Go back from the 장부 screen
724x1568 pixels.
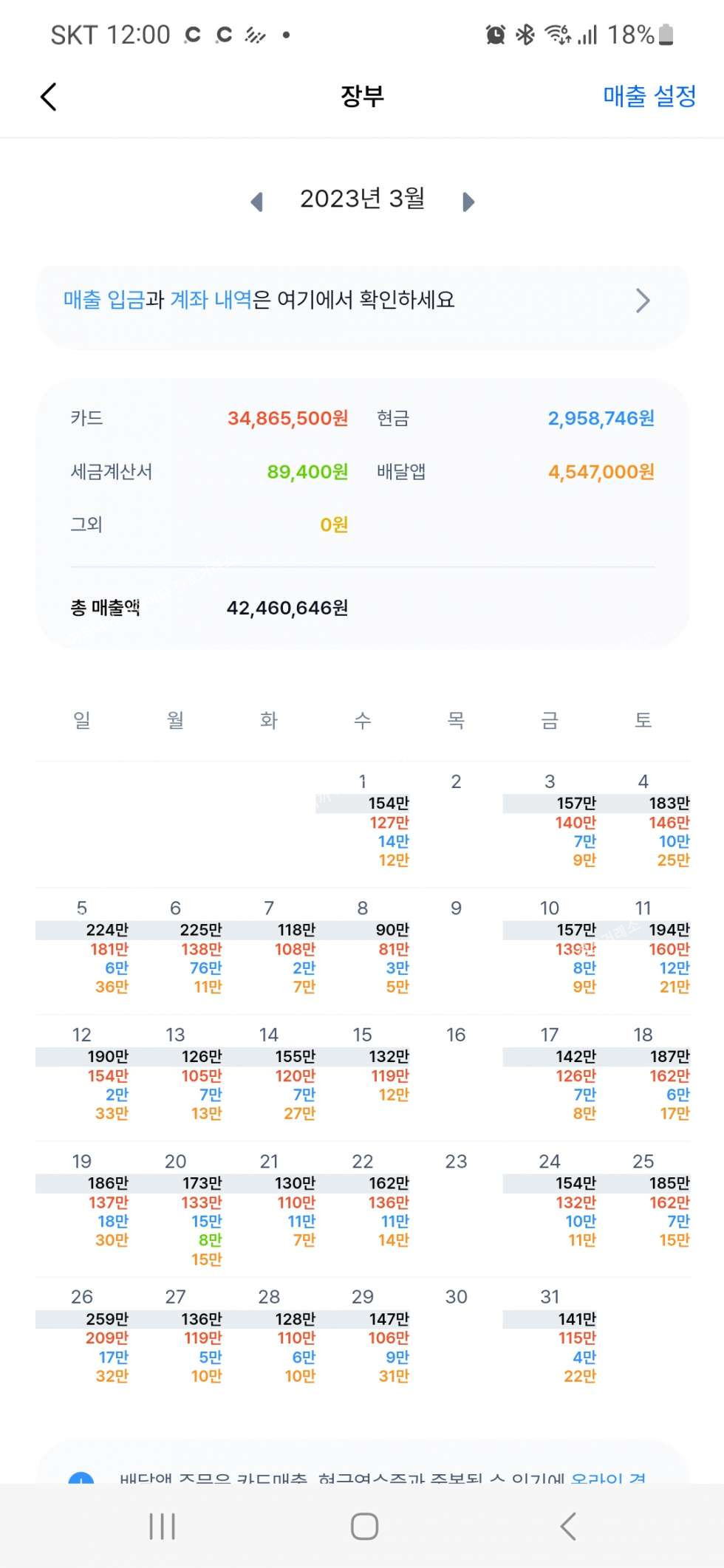click(x=49, y=97)
